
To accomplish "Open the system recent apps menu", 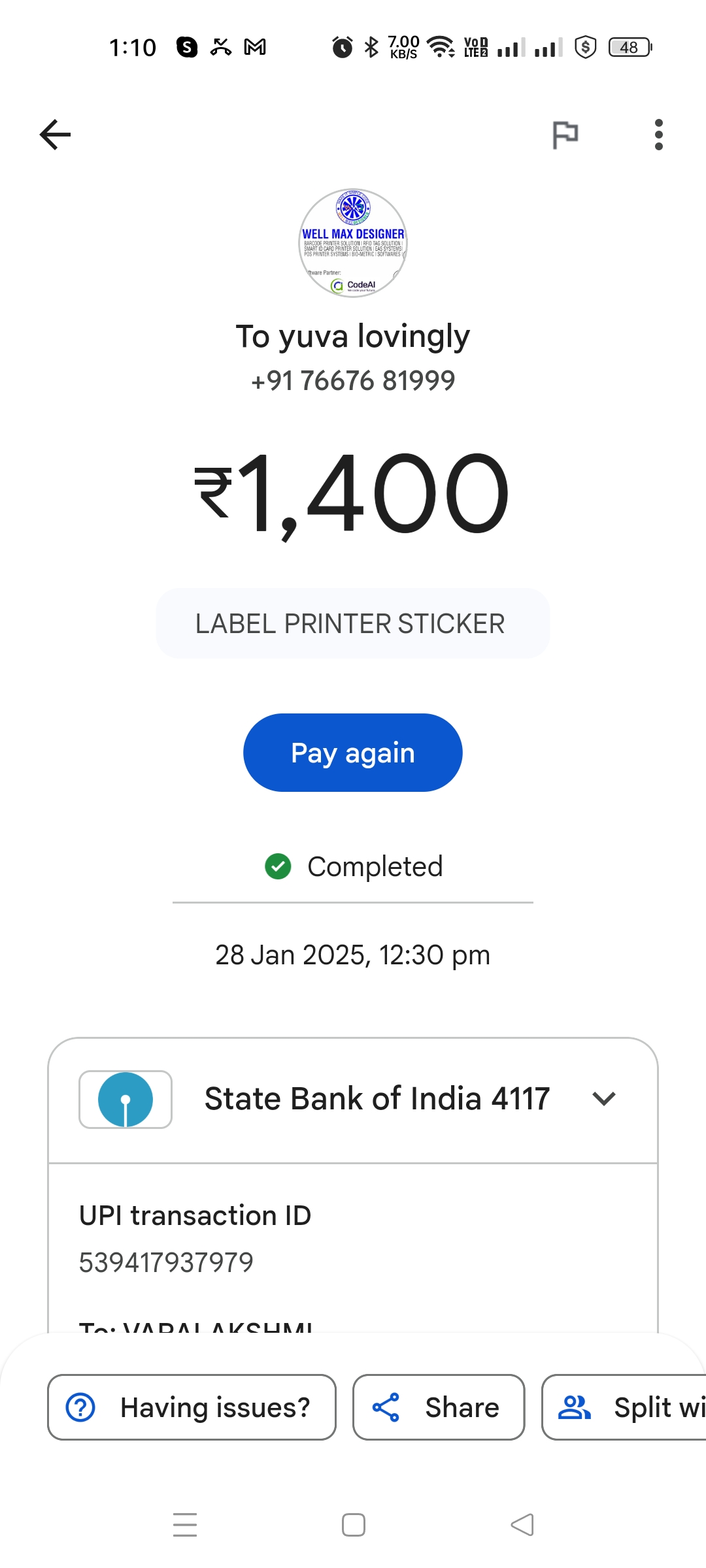I will 185,1525.
